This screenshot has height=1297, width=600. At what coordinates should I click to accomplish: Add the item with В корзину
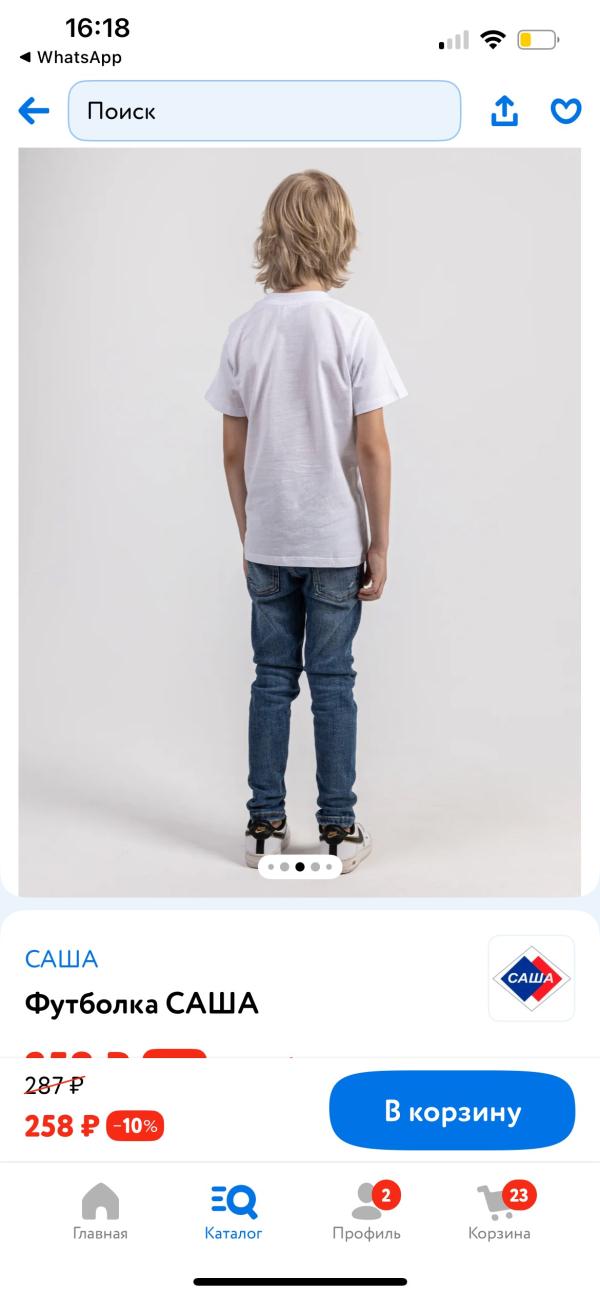452,1111
